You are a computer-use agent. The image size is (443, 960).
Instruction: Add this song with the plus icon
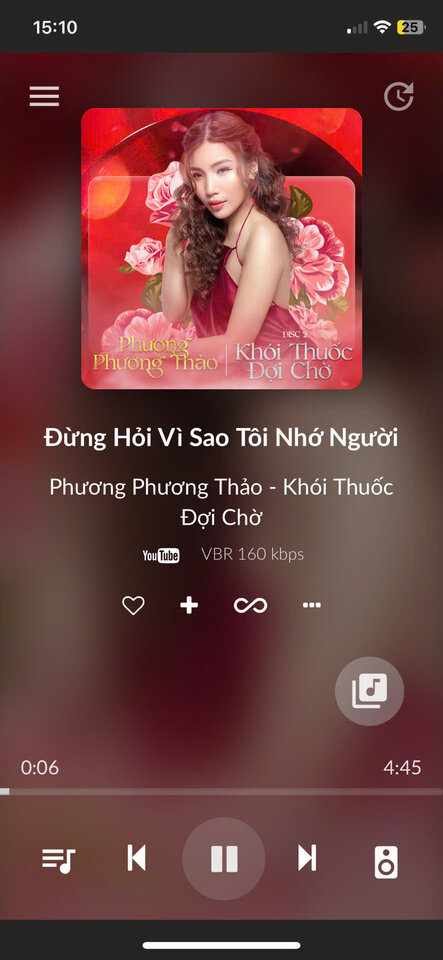(189, 606)
